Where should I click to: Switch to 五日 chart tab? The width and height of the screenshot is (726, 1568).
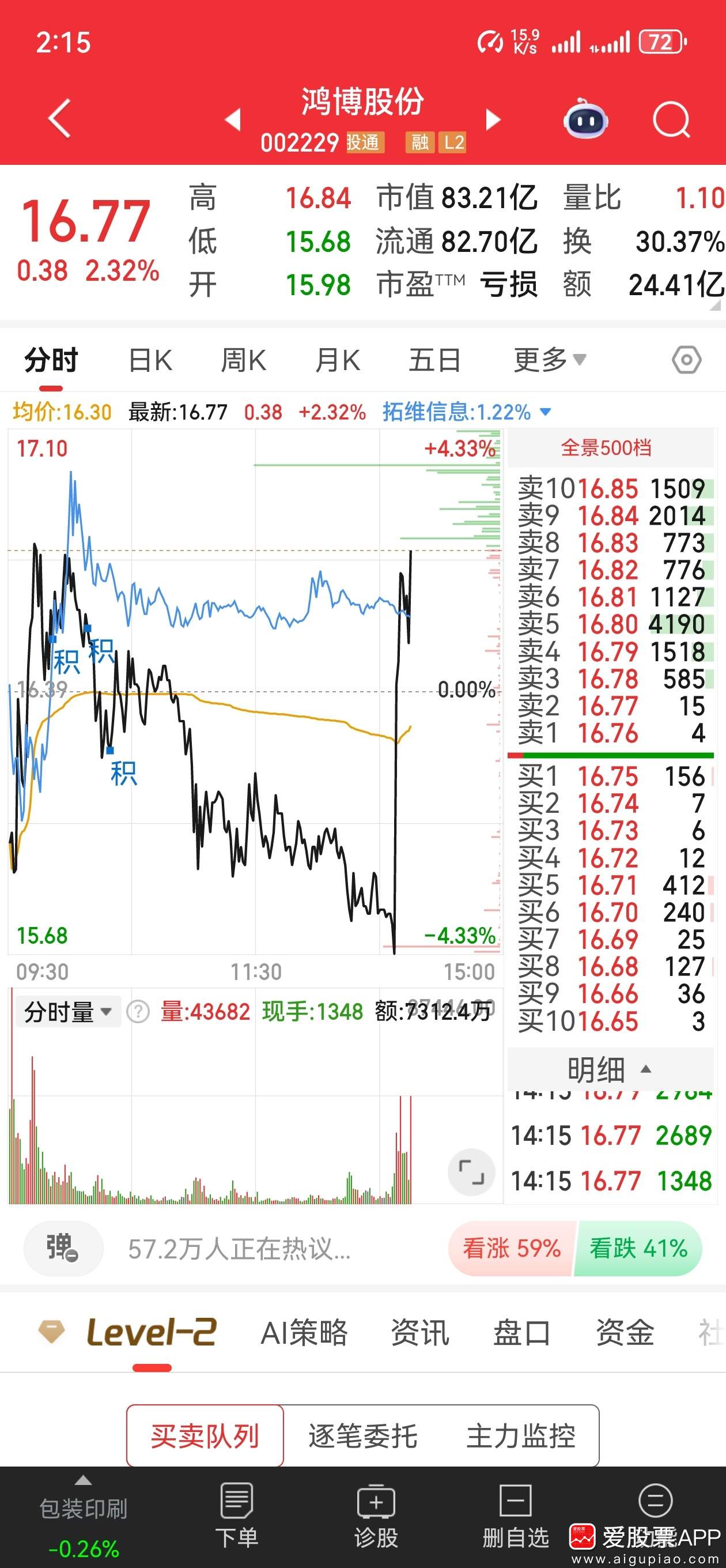click(434, 360)
